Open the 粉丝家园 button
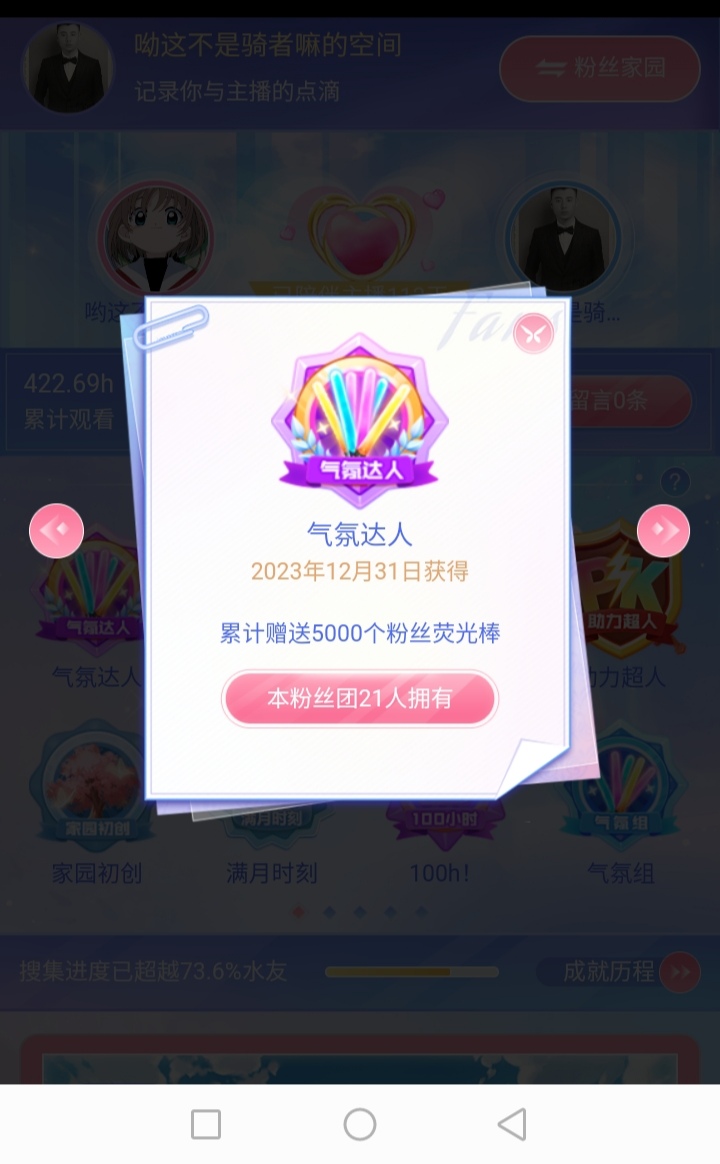720x1164 pixels. [x=599, y=68]
